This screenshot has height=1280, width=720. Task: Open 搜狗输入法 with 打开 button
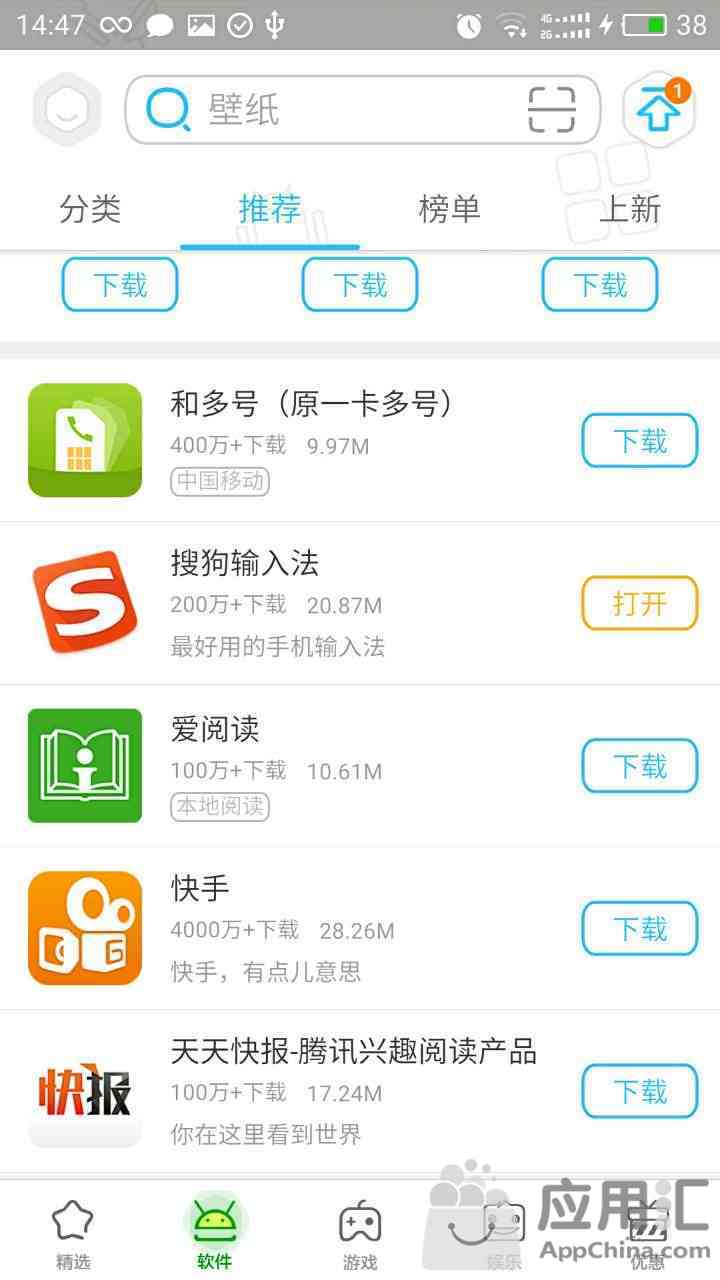[639, 603]
